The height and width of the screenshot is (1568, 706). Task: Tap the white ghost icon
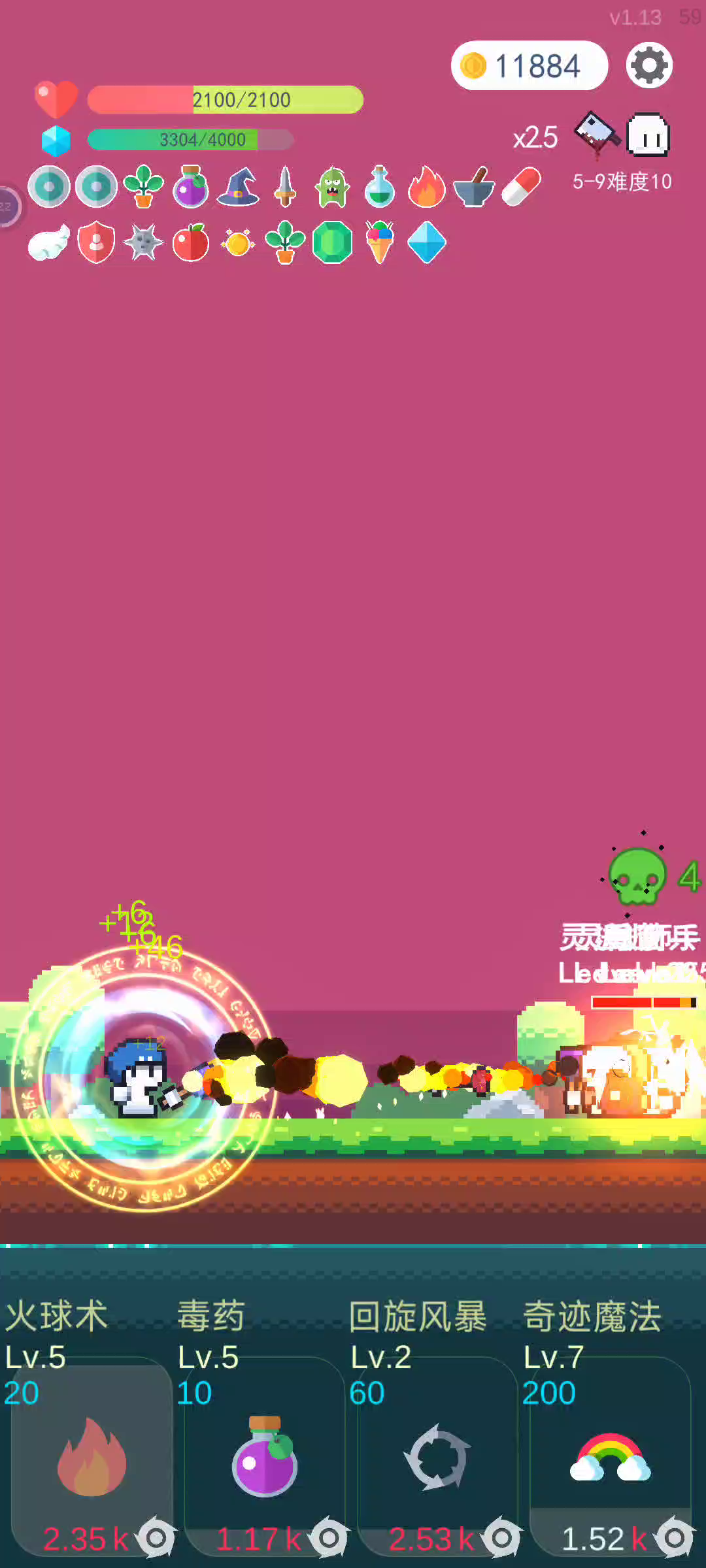tap(648, 135)
